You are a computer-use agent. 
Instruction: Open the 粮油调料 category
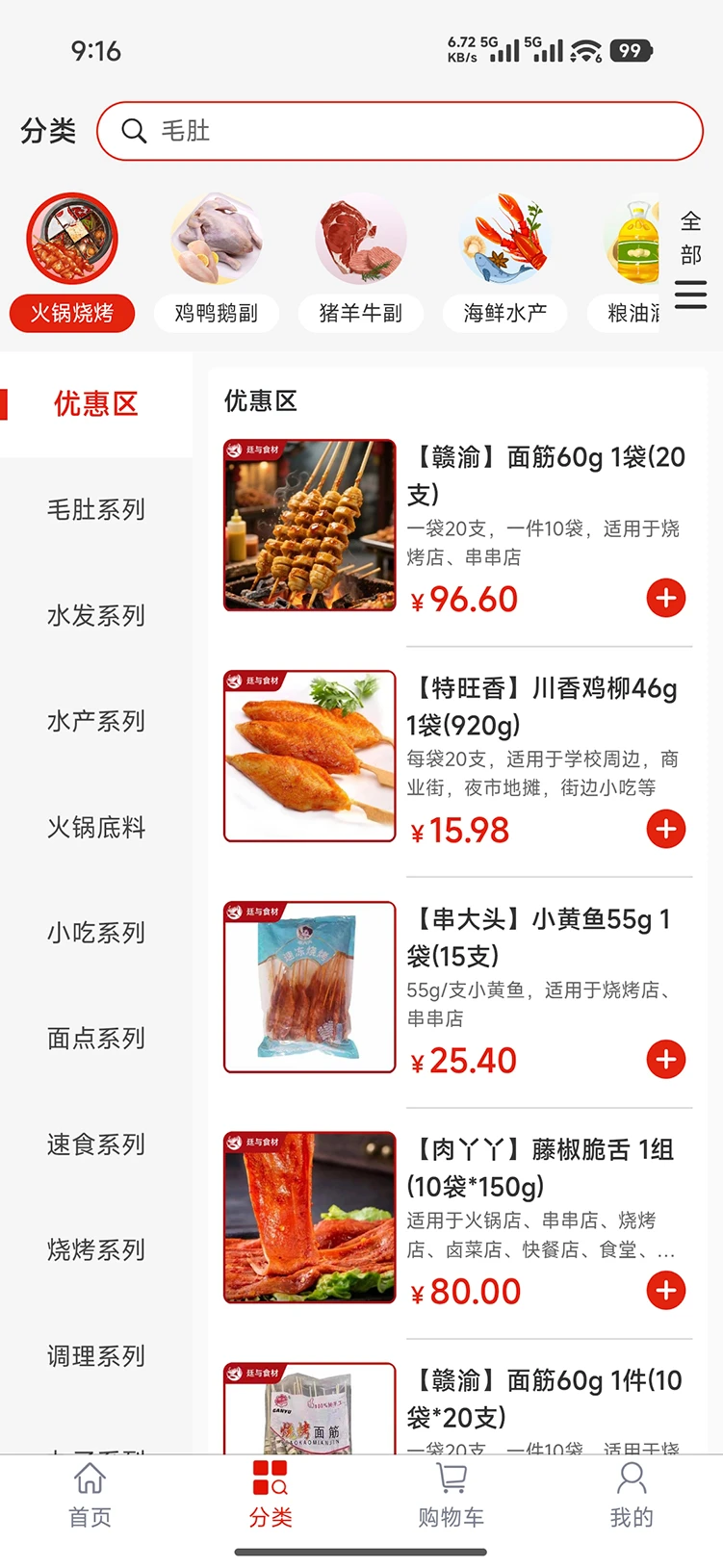(633, 238)
